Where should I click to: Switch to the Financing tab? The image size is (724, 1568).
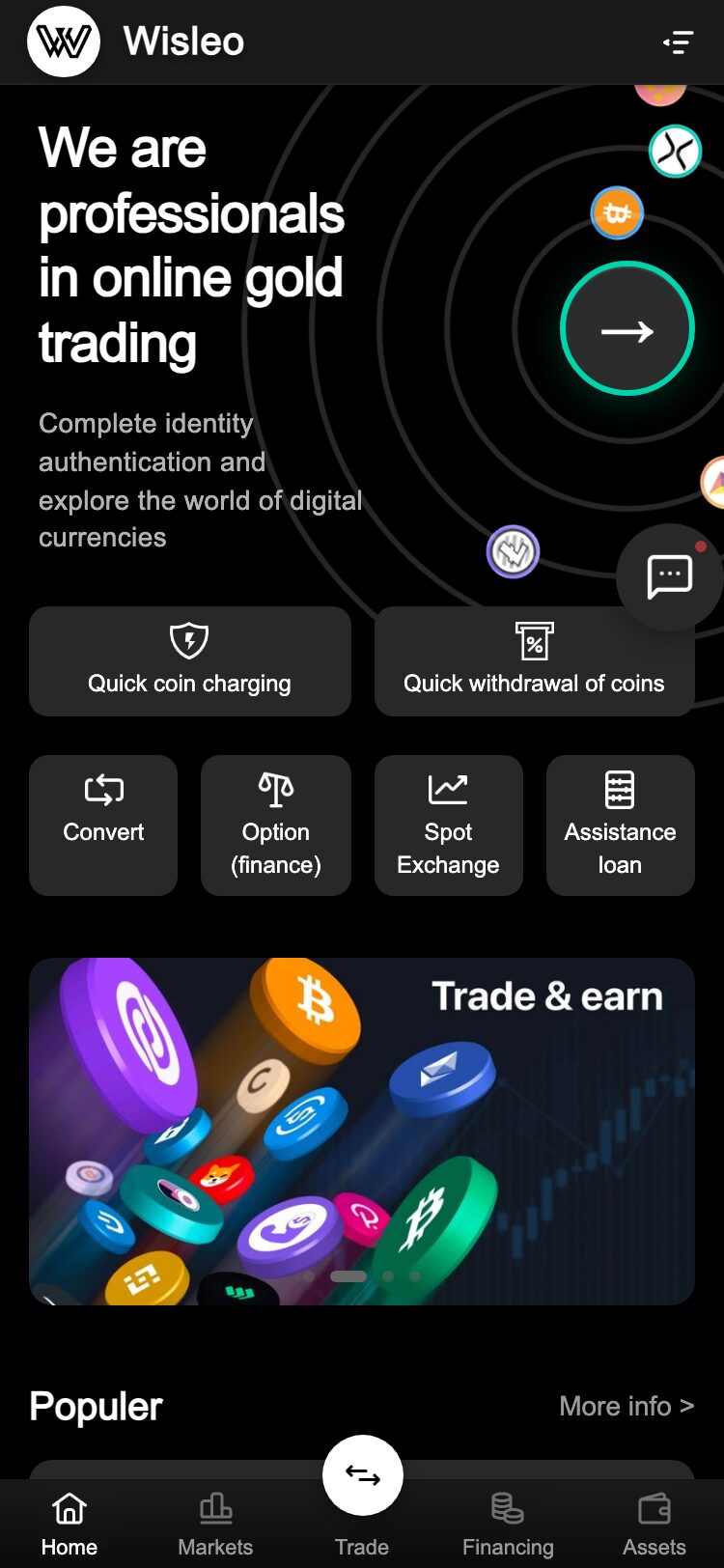click(x=508, y=1525)
